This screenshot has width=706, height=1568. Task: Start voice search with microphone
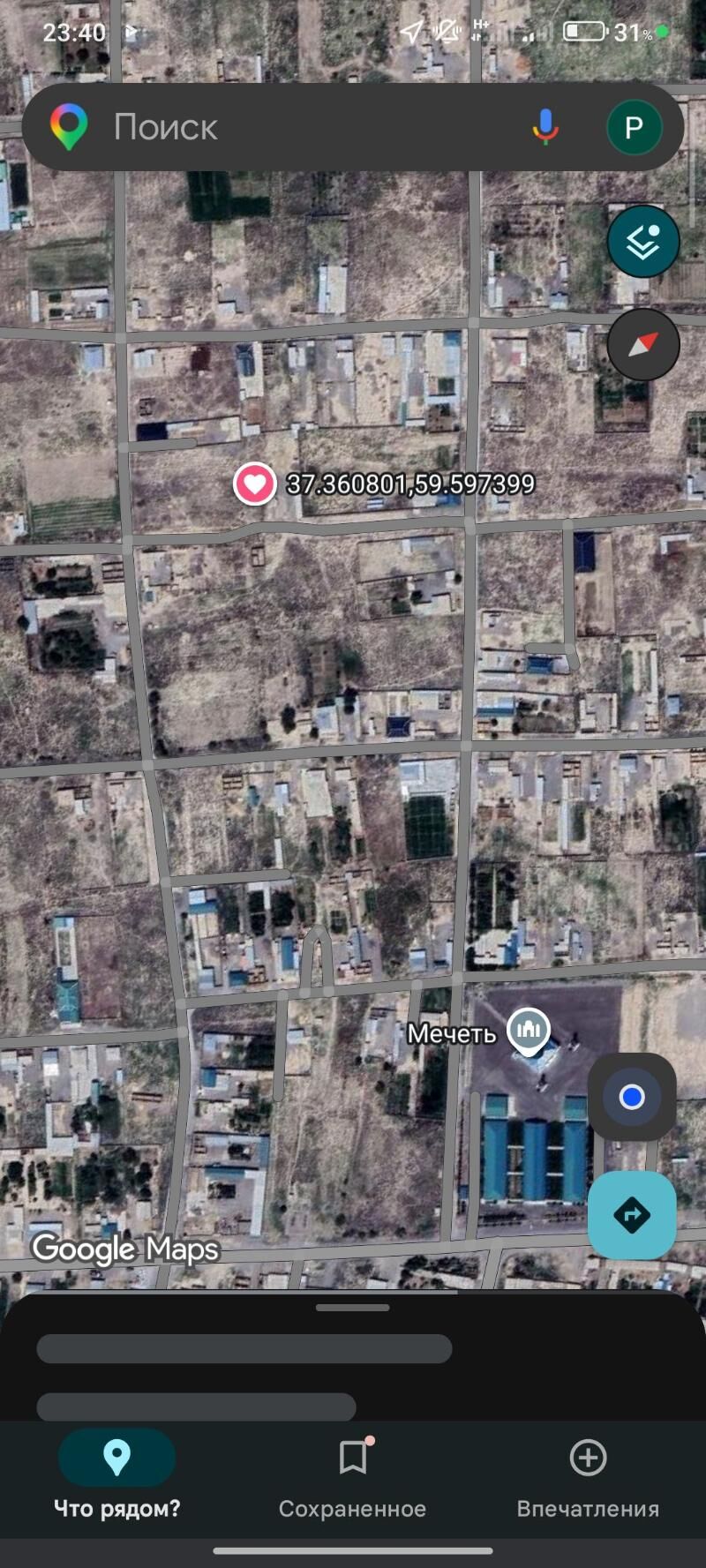pos(545,128)
